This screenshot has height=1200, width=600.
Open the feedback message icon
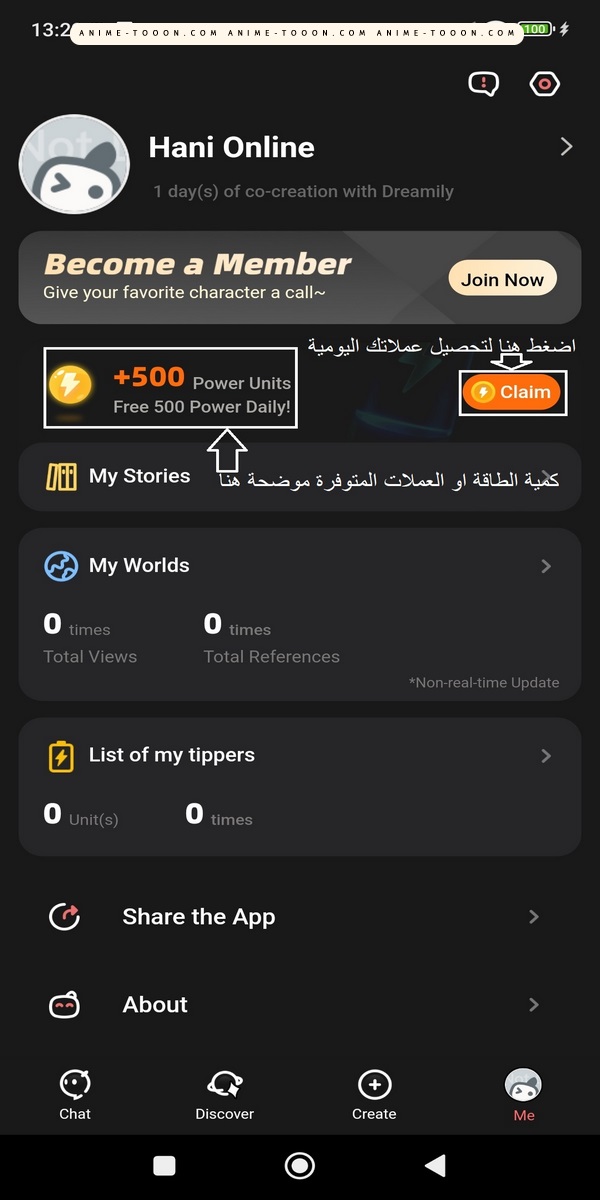point(484,84)
